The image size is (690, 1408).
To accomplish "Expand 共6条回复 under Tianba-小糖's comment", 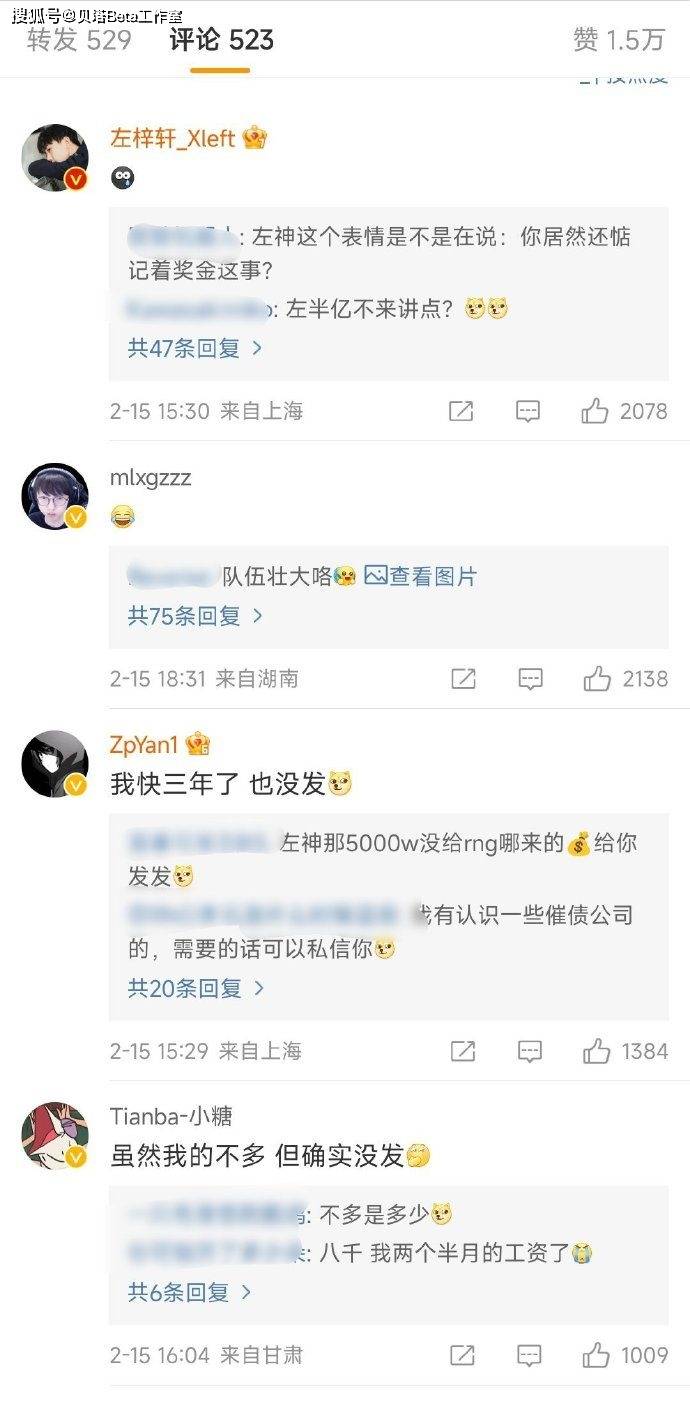I will pyautogui.click(x=189, y=1292).
